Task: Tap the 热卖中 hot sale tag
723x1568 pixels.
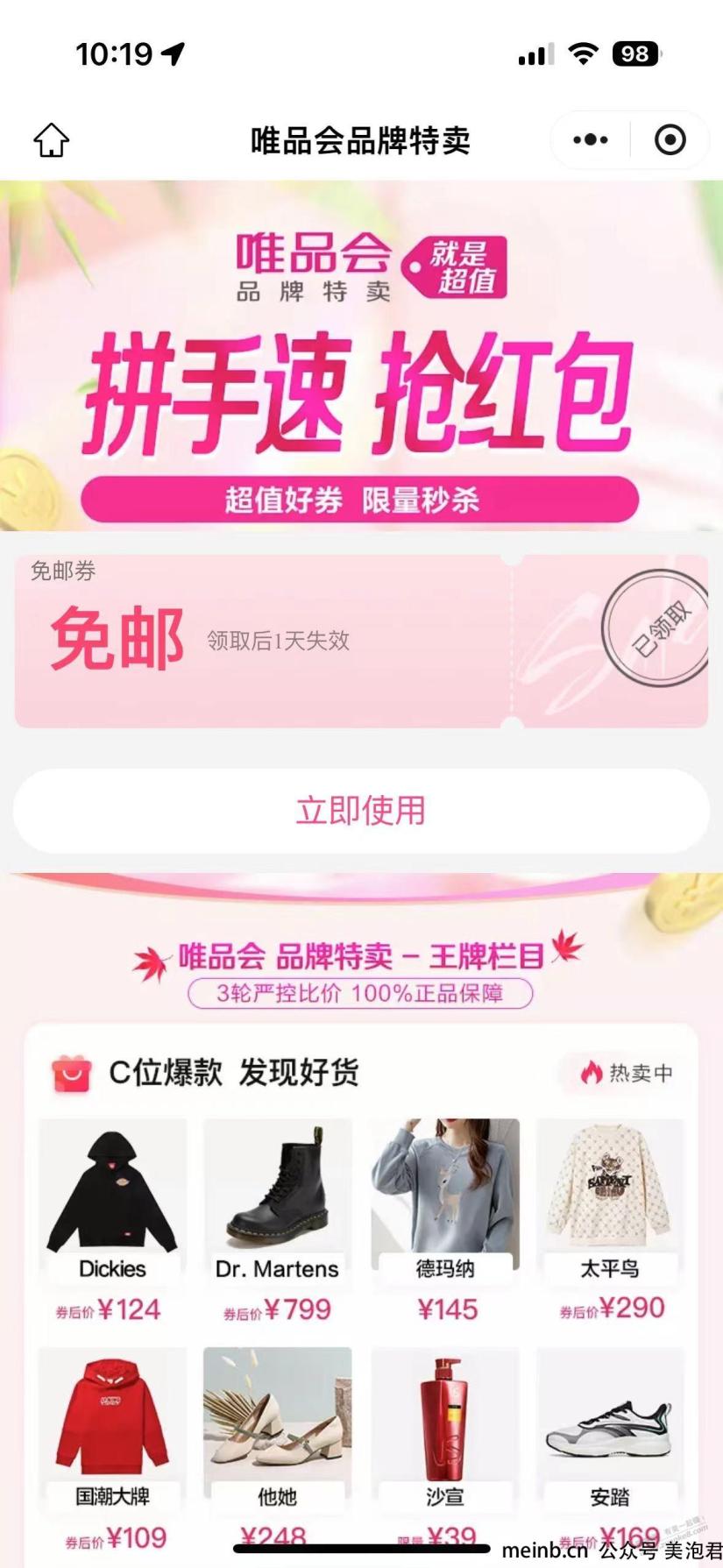Action: tap(627, 1073)
